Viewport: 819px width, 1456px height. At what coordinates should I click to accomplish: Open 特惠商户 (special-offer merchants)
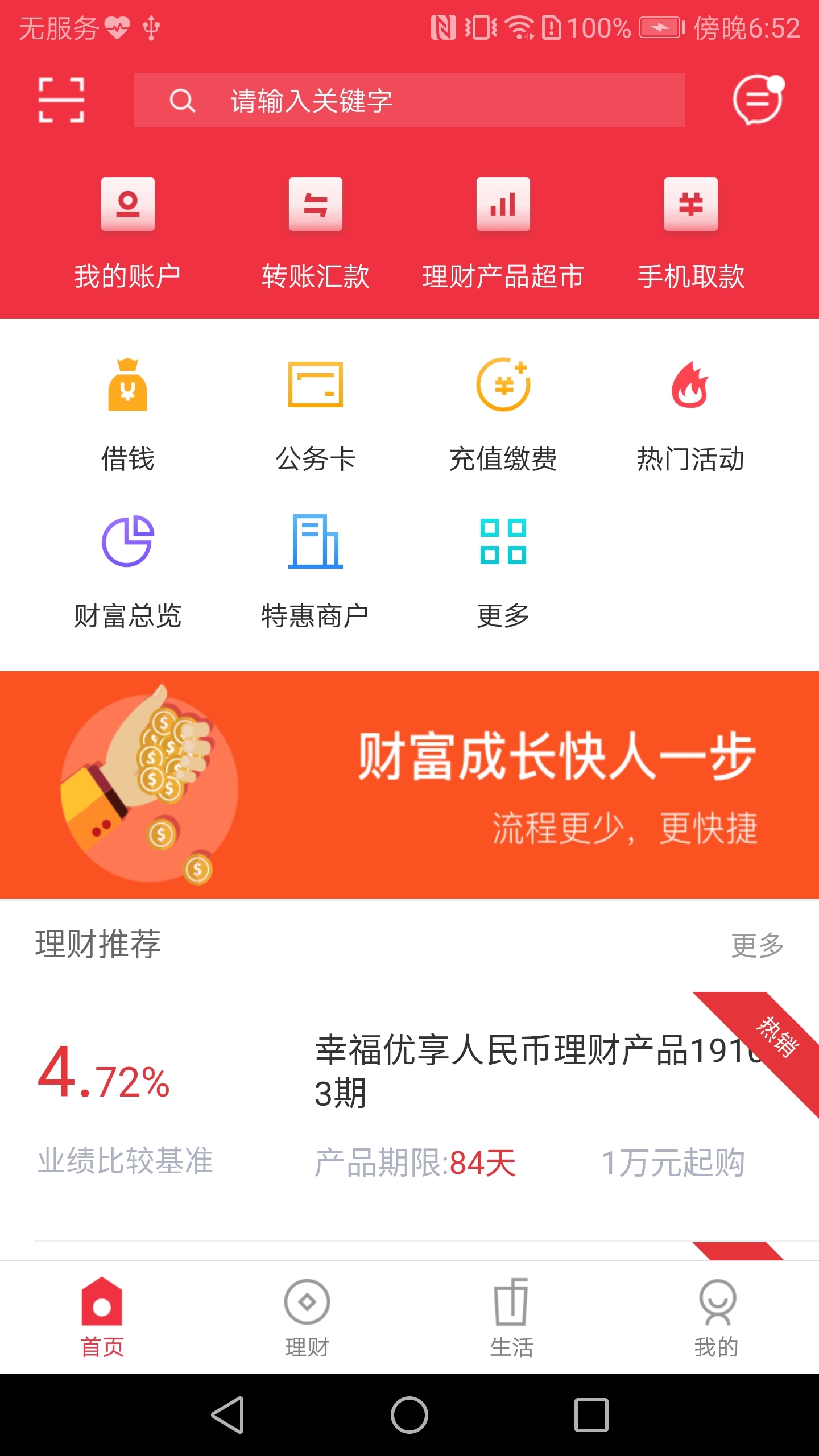pyautogui.click(x=315, y=572)
